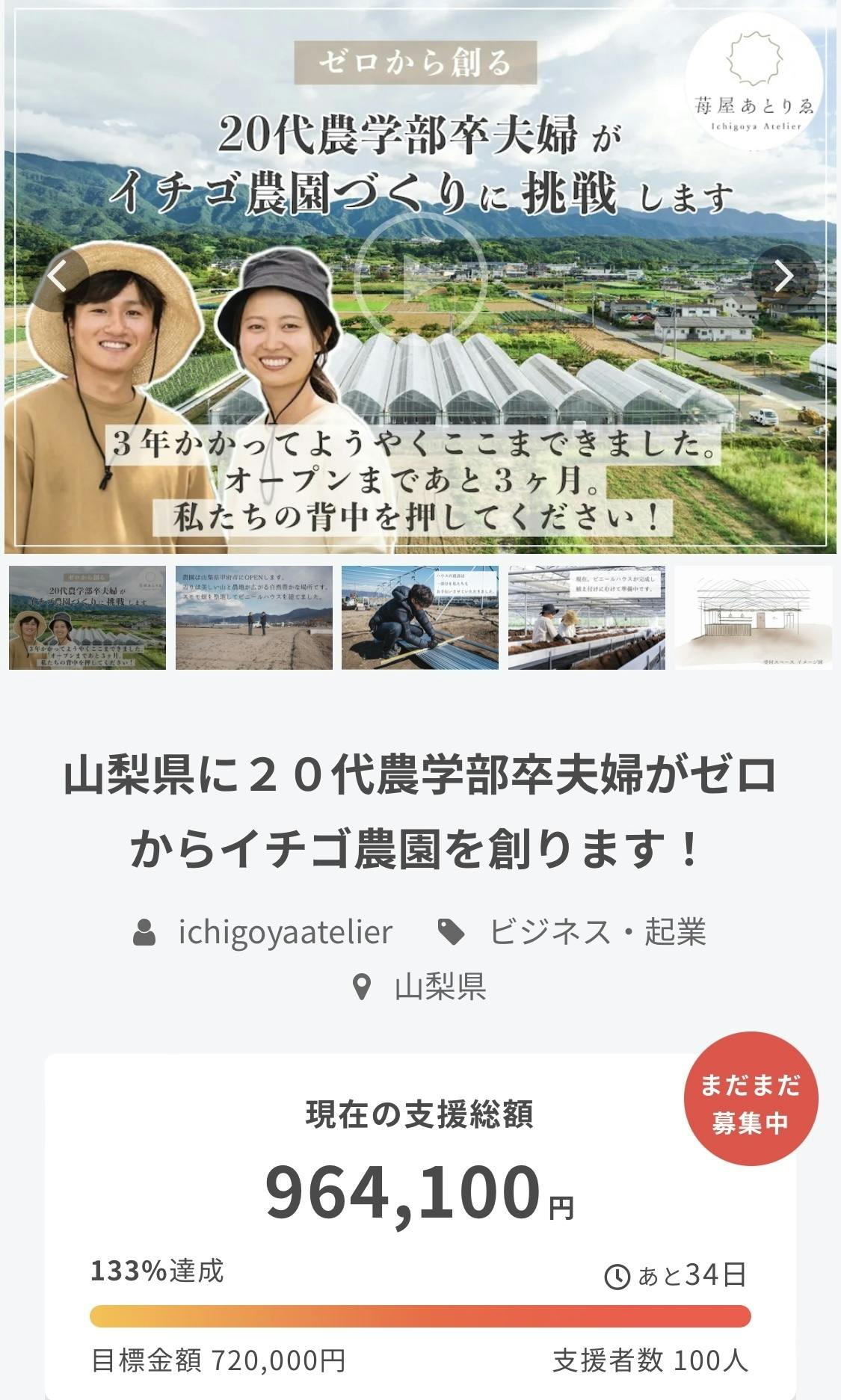The height and width of the screenshot is (1400, 841).
Task: Open the 山梨県 location link
Action: click(x=440, y=987)
